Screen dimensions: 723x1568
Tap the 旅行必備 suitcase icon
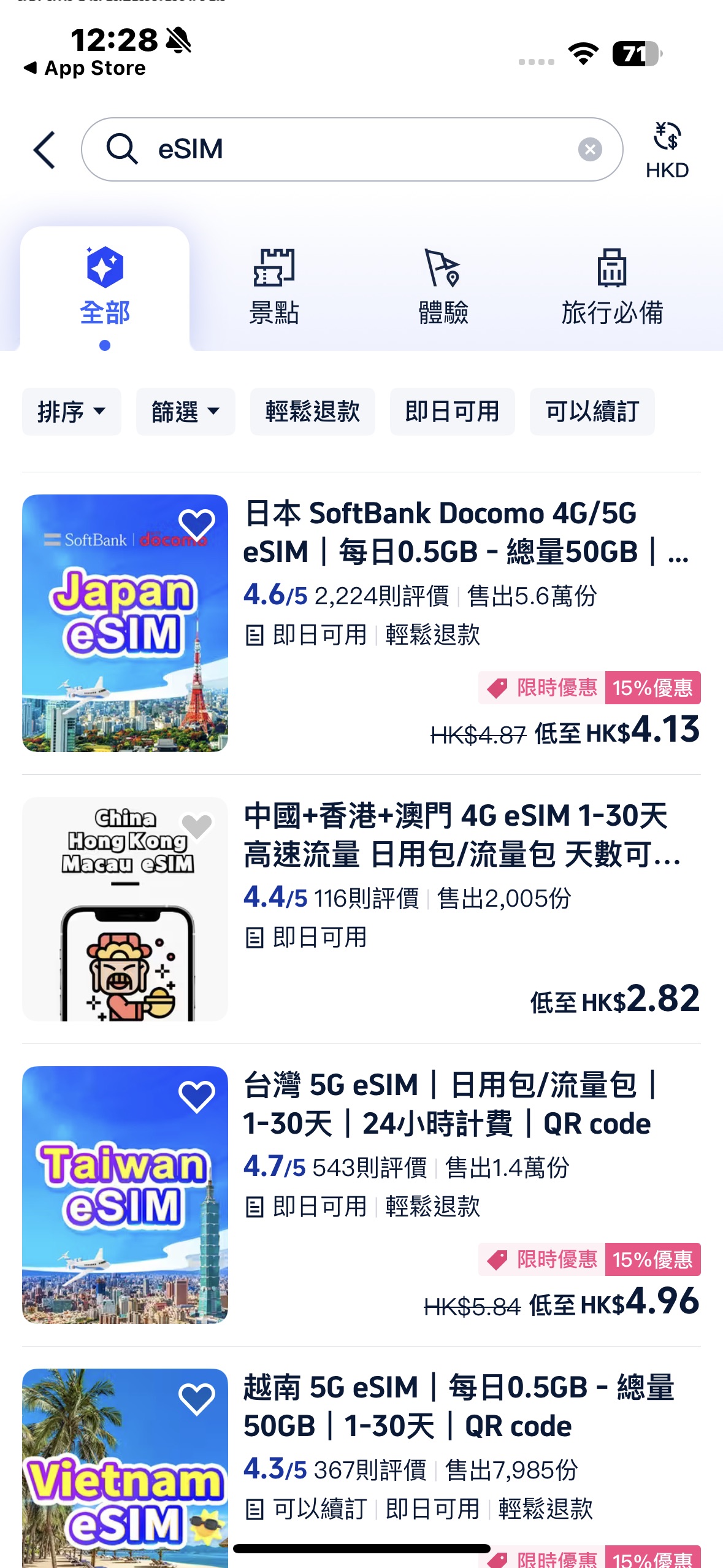click(613, 269)
